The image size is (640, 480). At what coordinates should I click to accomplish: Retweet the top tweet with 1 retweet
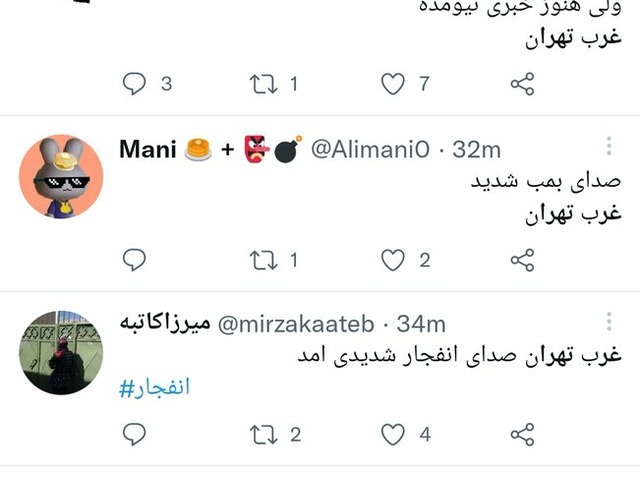pyautogui.click(x=264, y=84)
